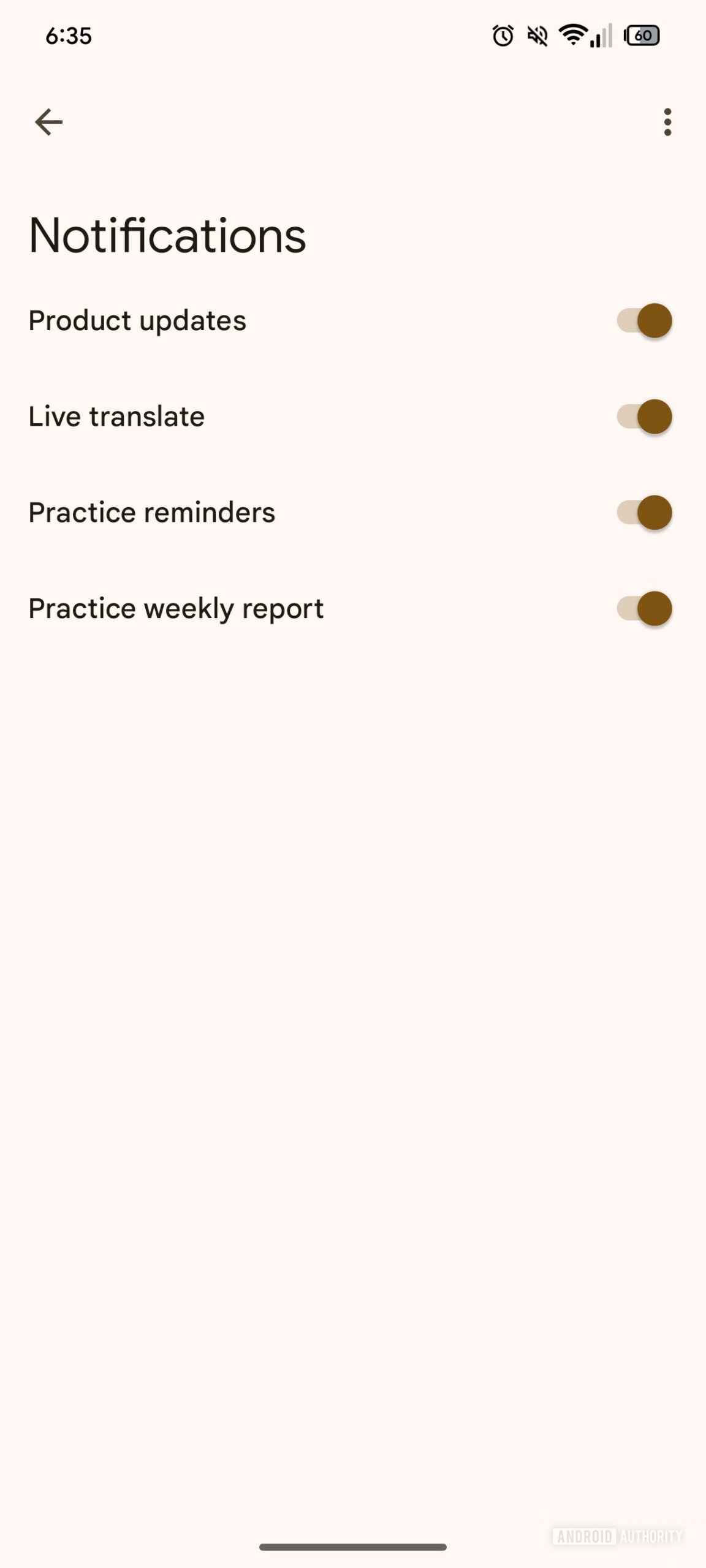Click the battery indicator showing 60
This screenshot has height=1568, width=706.
[x=642, y=37]
